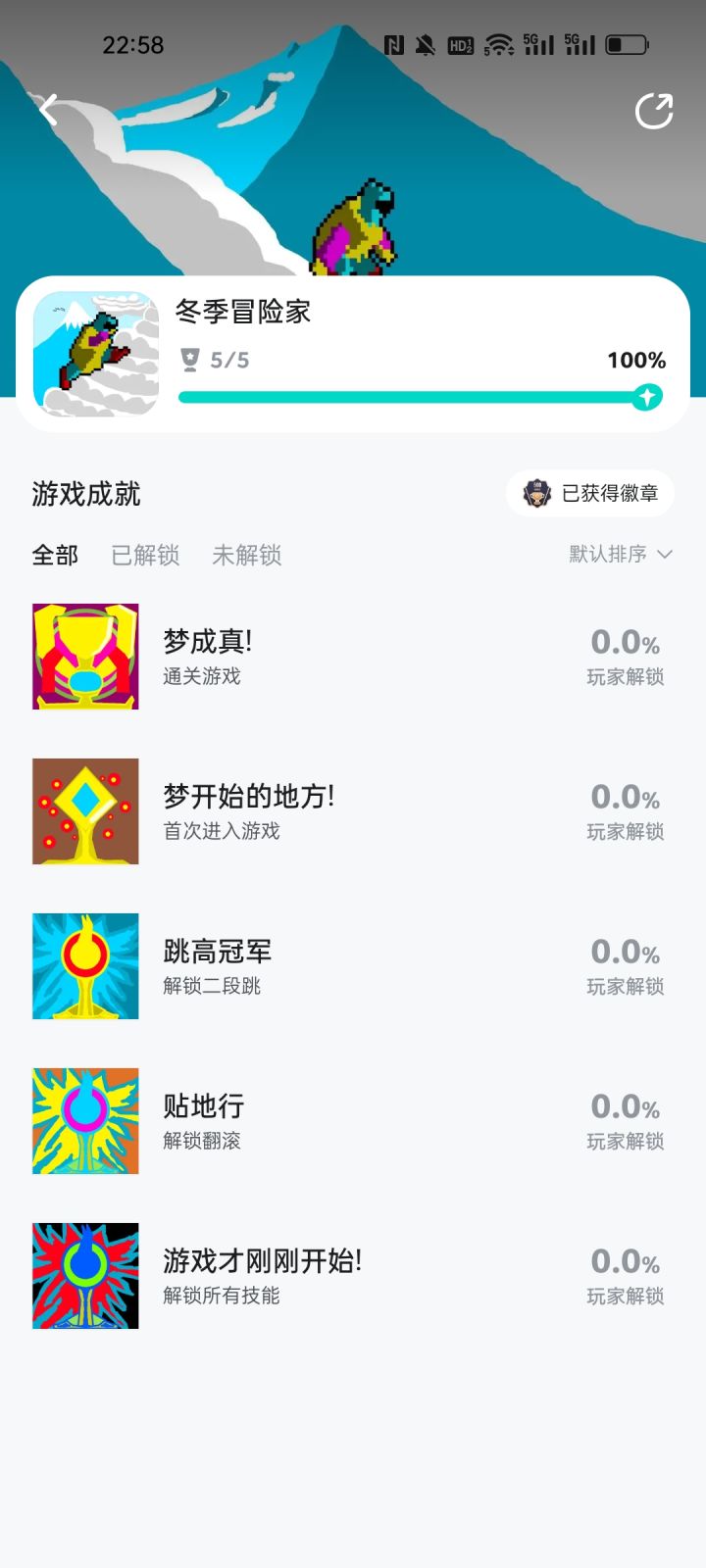Viewport: 706px width, 1568px height.
Task: Click the share arrow icon top right
Action: click(x=655, y=111)
